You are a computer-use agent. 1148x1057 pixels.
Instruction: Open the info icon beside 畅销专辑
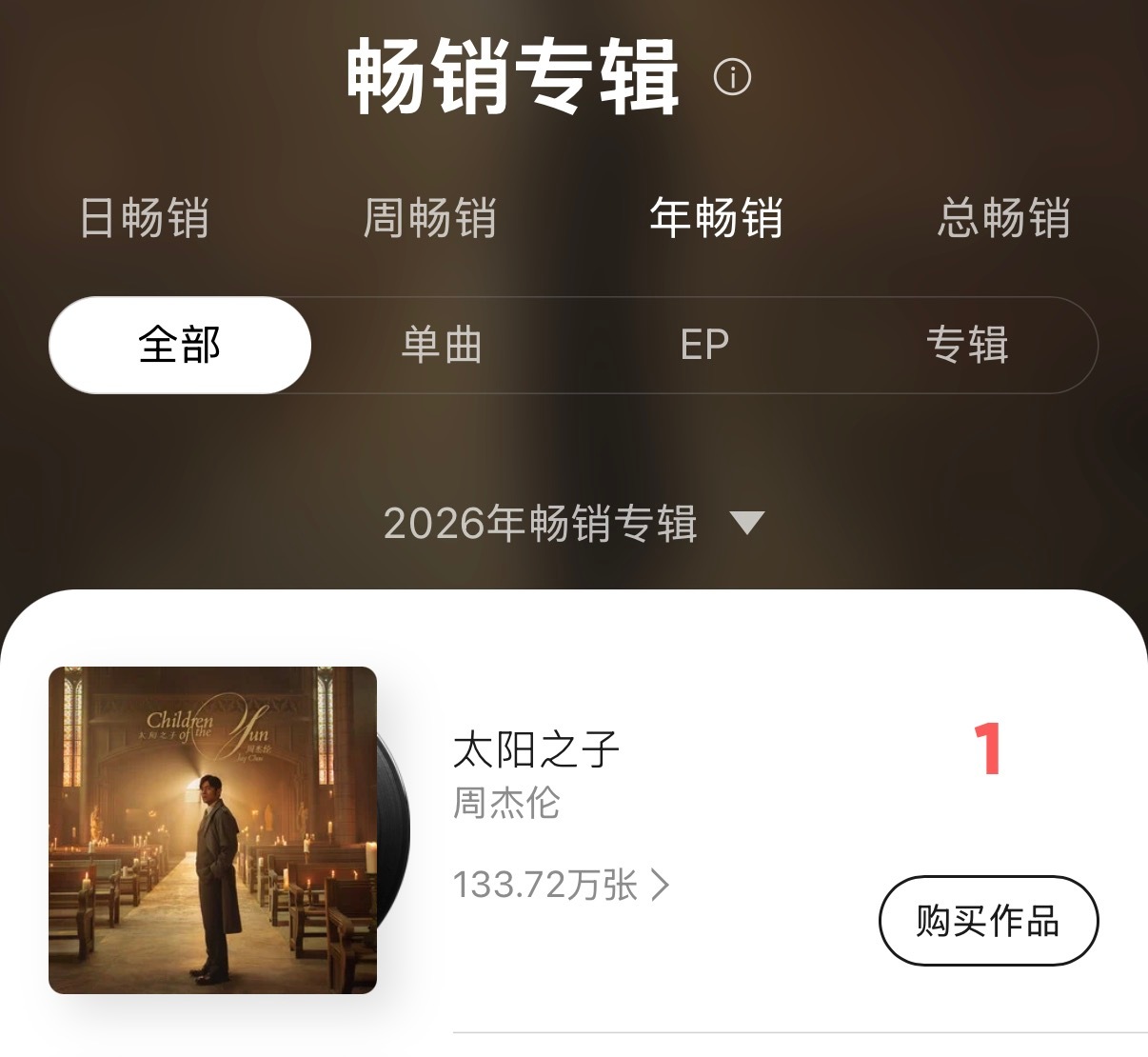(732, 76)
